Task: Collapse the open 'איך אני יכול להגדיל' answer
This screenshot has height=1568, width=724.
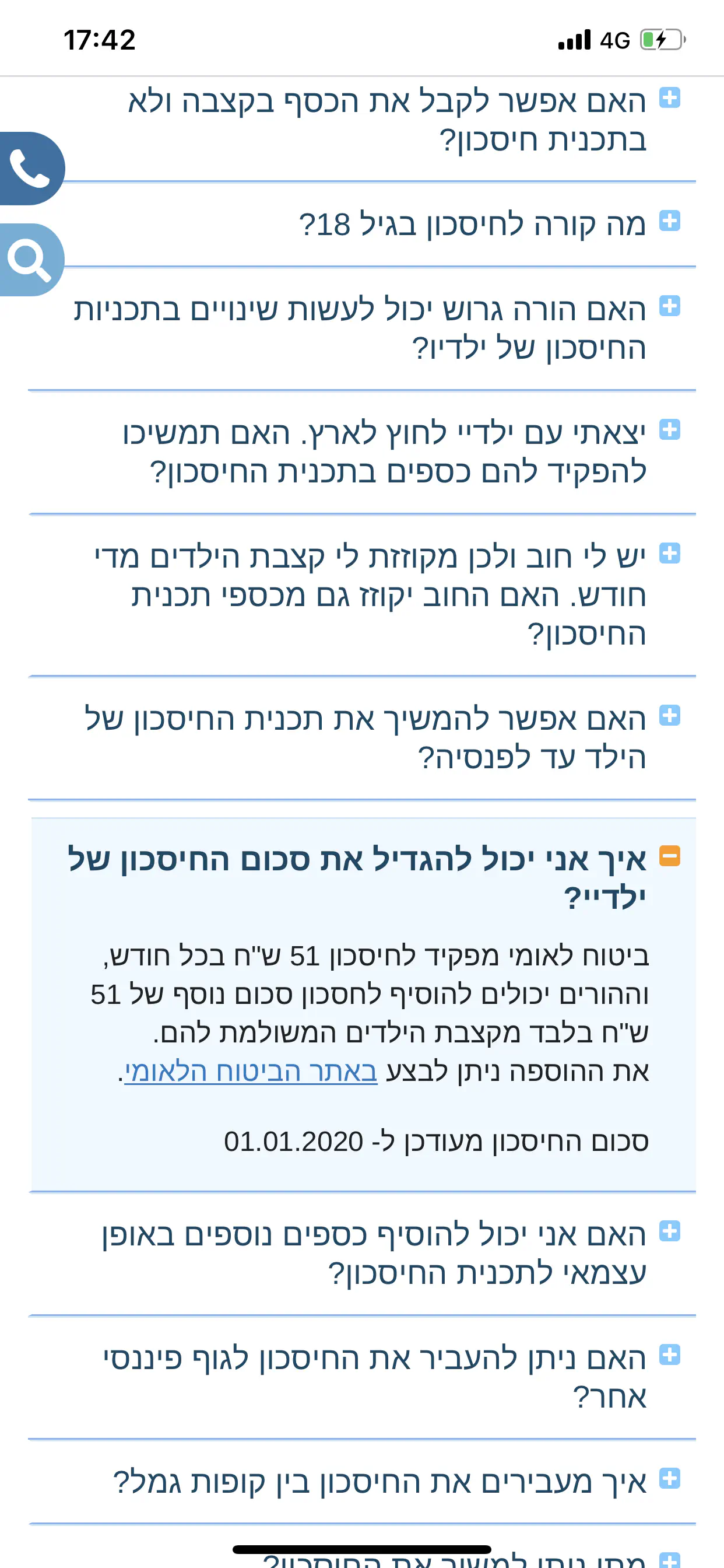Action: [x=669, y=856]
